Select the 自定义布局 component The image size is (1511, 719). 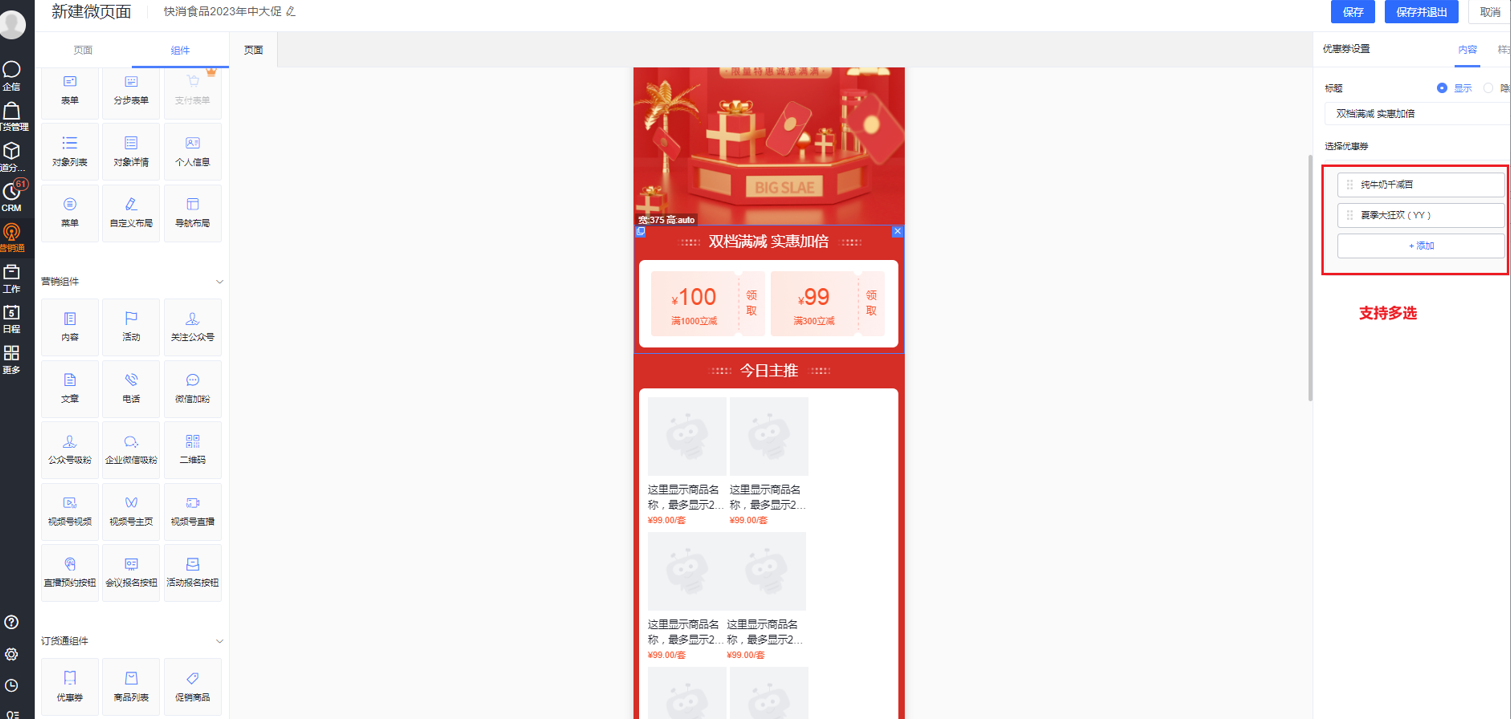click(x=131, y=212)
